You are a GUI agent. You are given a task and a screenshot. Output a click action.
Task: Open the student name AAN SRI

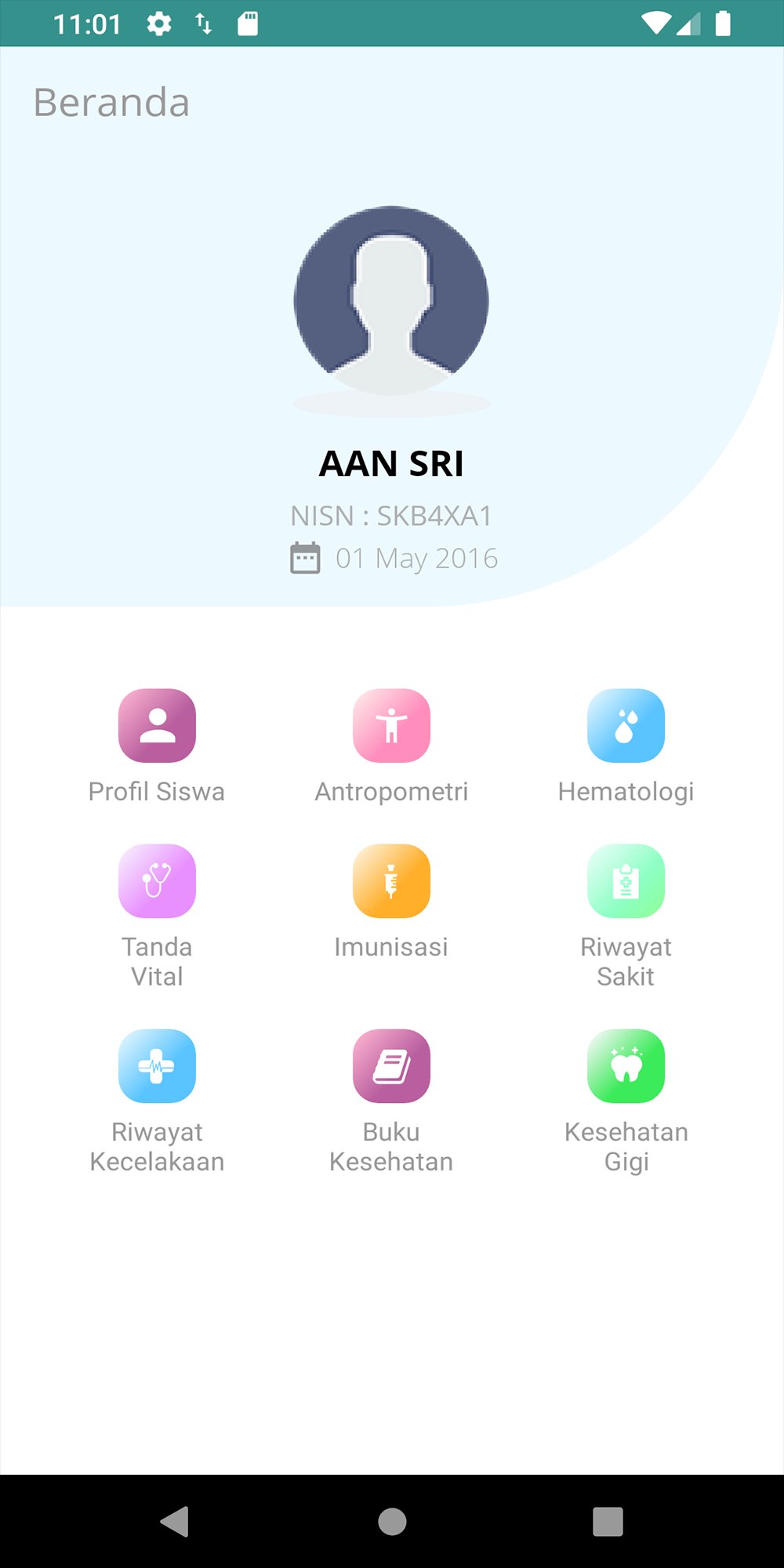click(x=391, y=463)
